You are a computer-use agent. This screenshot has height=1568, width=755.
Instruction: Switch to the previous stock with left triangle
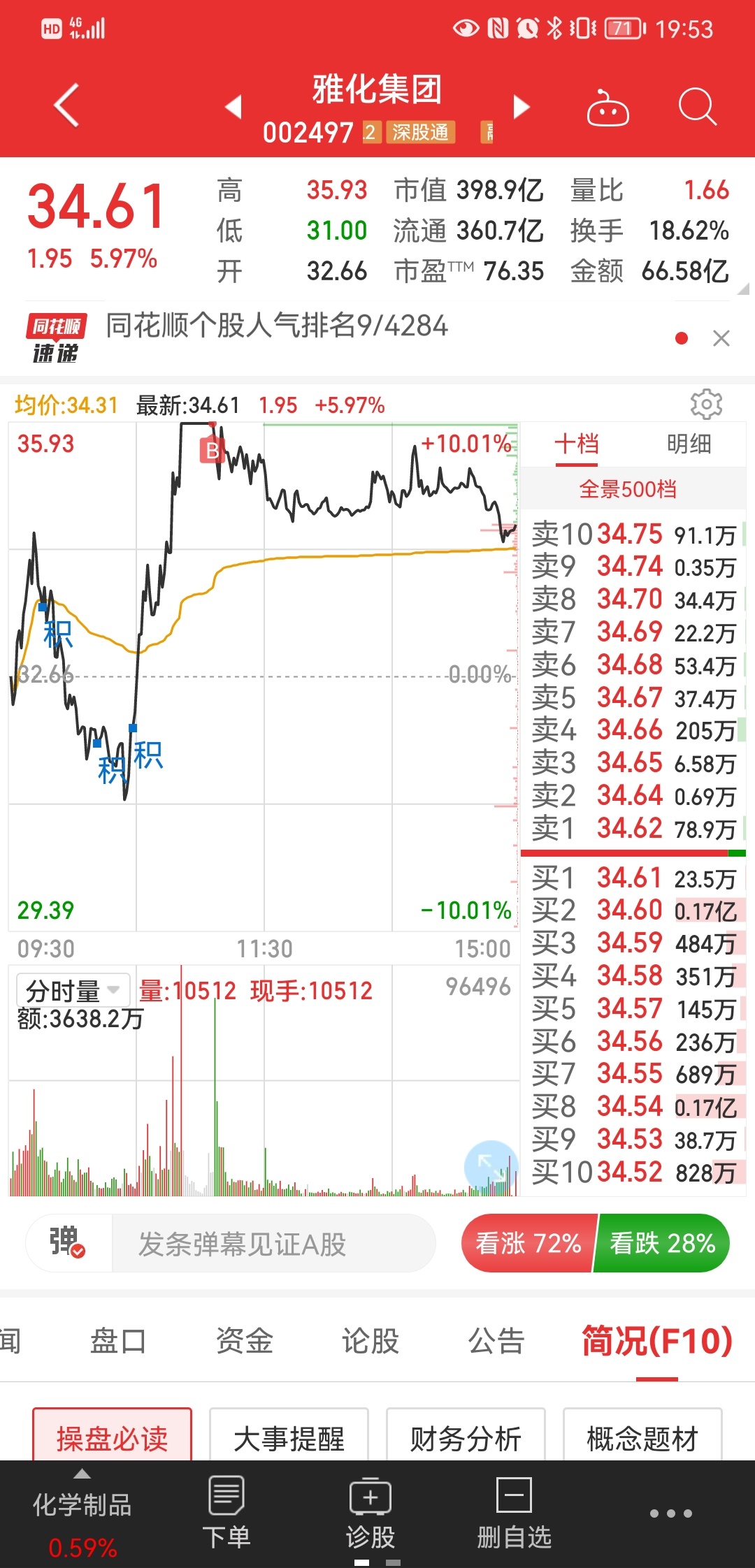coord(233,107)
